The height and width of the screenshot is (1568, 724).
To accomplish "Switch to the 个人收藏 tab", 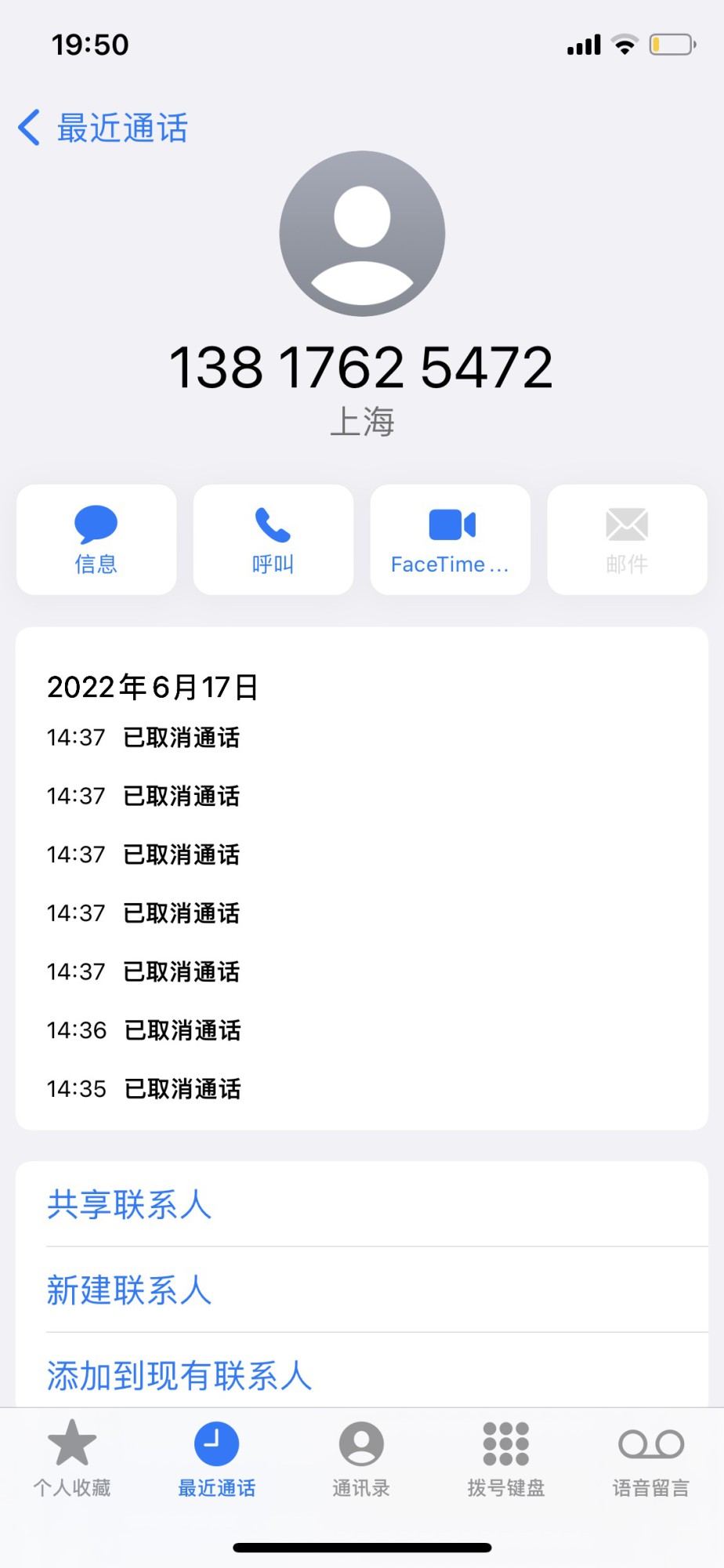I will 72,1458.
